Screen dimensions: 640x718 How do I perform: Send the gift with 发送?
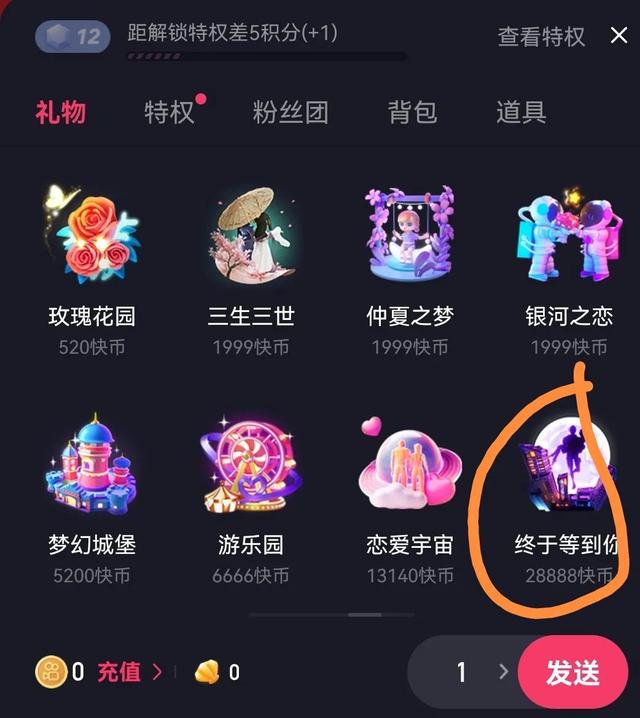(x=572, y=672)
